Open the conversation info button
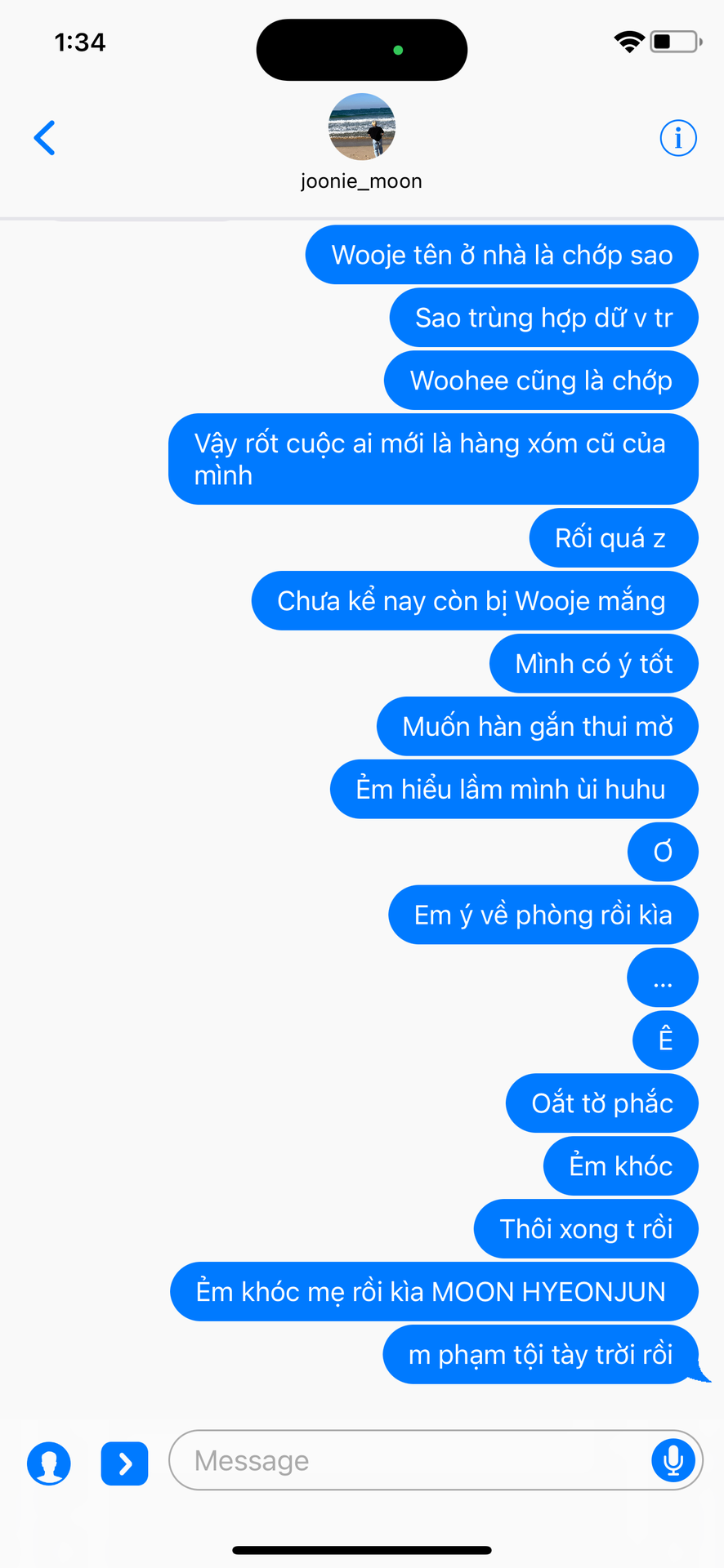 [x=678, y=138]
